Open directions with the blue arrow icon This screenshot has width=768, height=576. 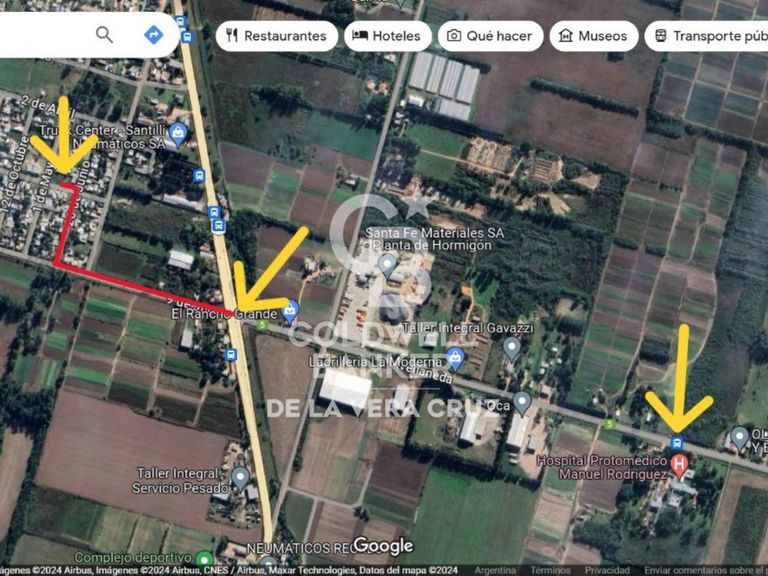point(154,35)
